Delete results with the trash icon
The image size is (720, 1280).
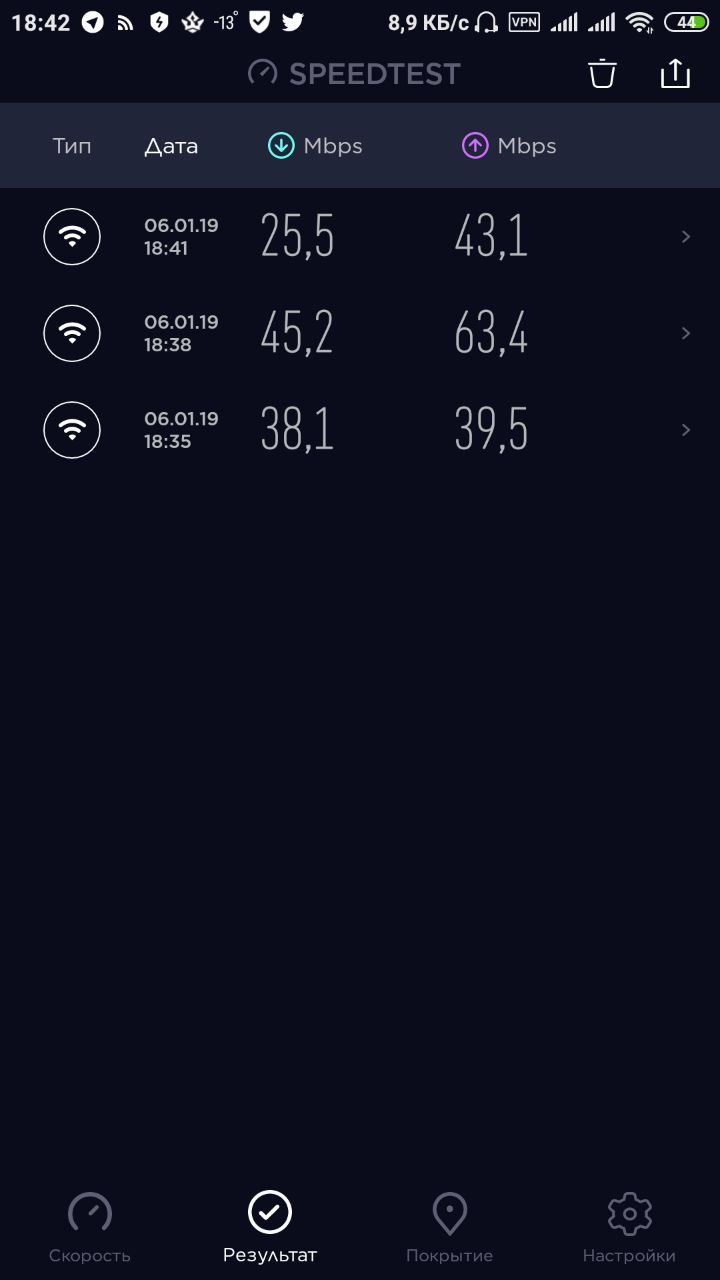click(602, 73)
